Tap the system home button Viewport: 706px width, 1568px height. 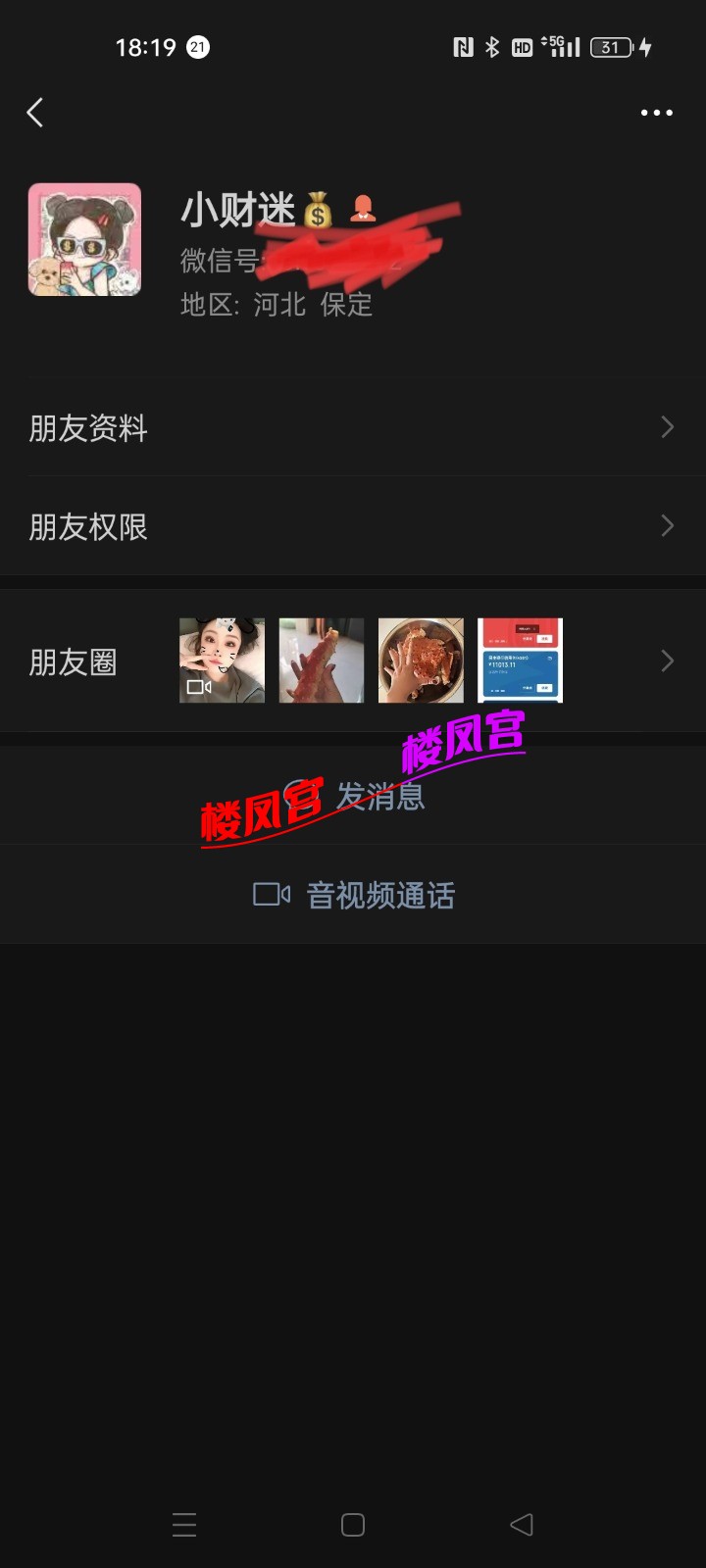point(353,1525)
